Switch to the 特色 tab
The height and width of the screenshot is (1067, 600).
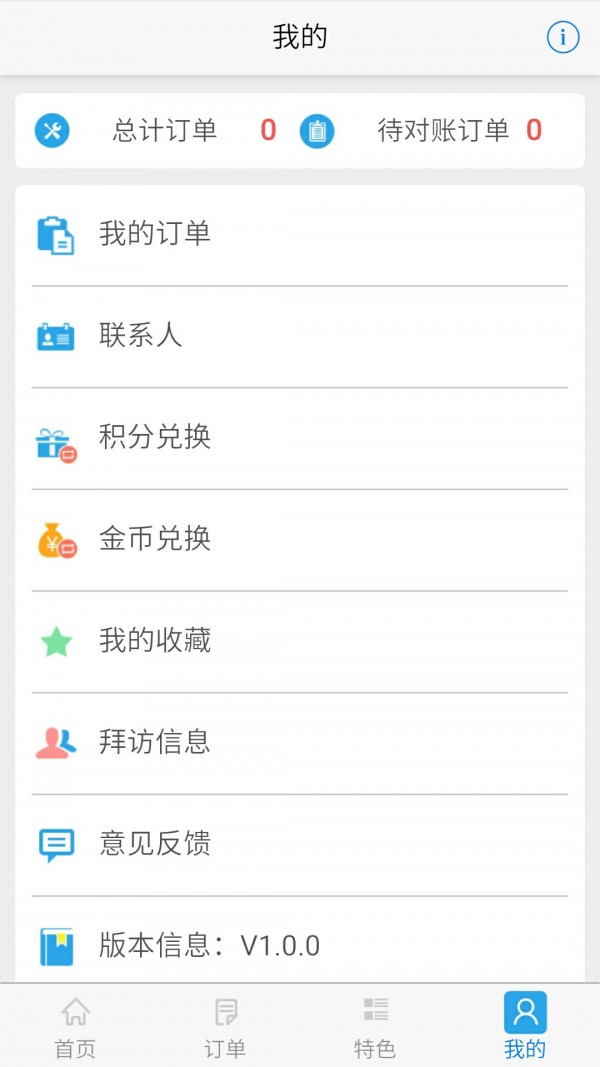[375, 1026]
